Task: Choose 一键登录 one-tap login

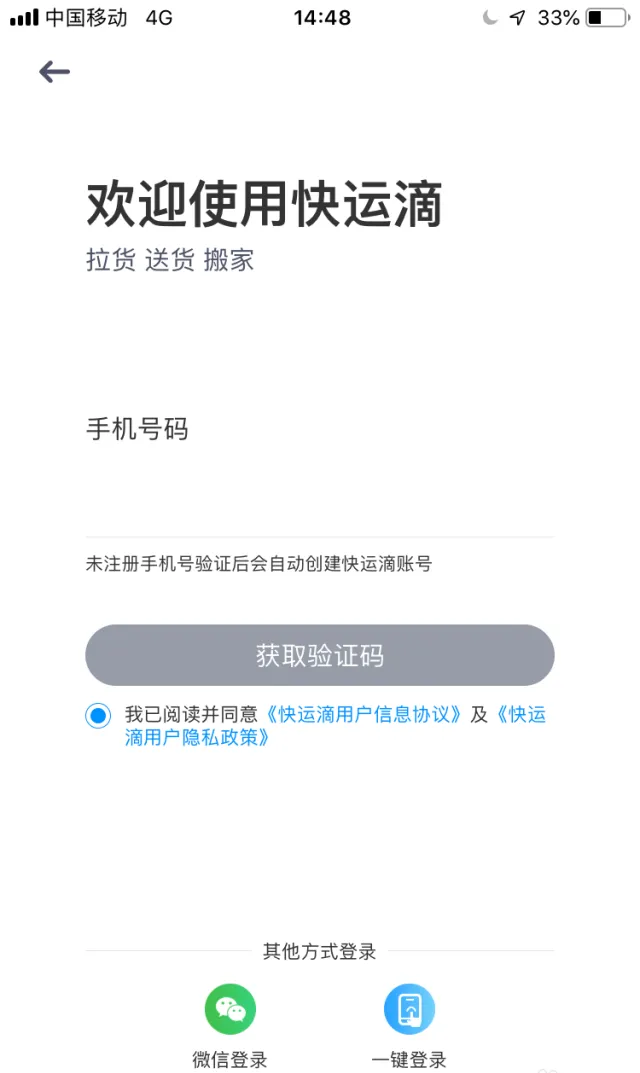Action: (409, 1010)
